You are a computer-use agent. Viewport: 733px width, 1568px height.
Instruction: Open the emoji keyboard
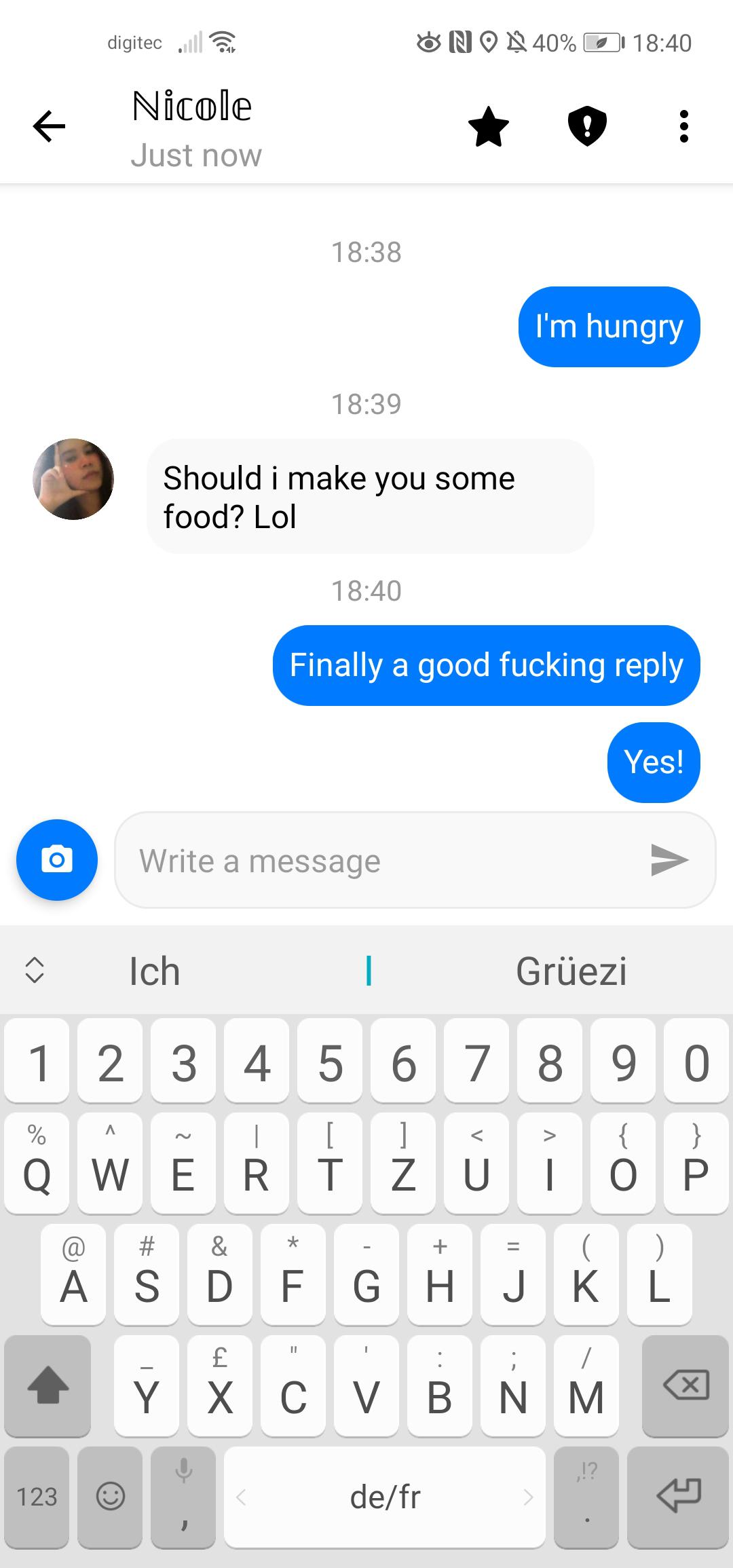[x=111, y=1496]
